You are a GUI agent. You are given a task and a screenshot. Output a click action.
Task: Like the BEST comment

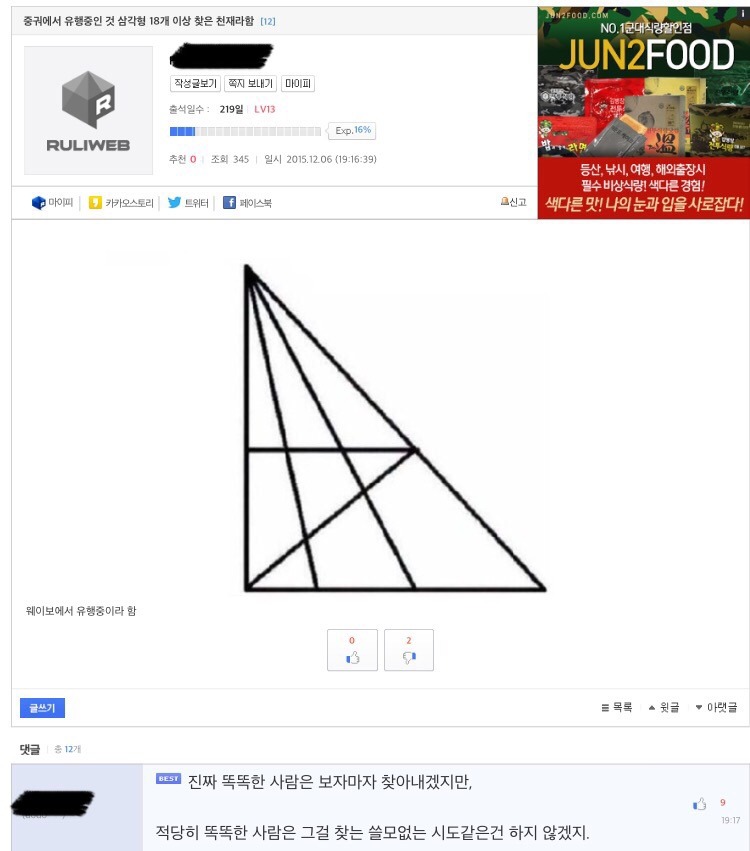point(700,804)
